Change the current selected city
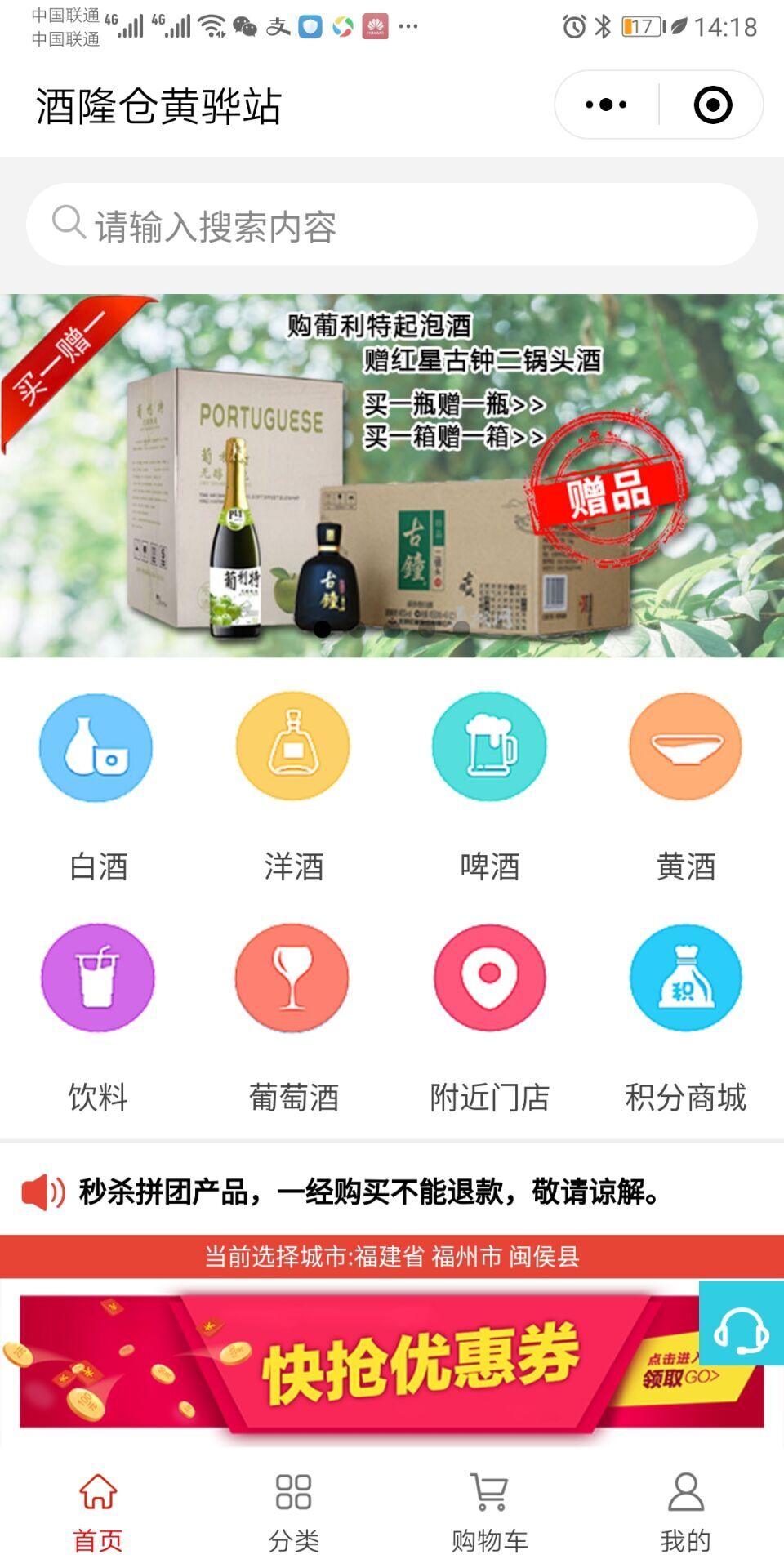The image size is (784, 1568). [392, 1256]
